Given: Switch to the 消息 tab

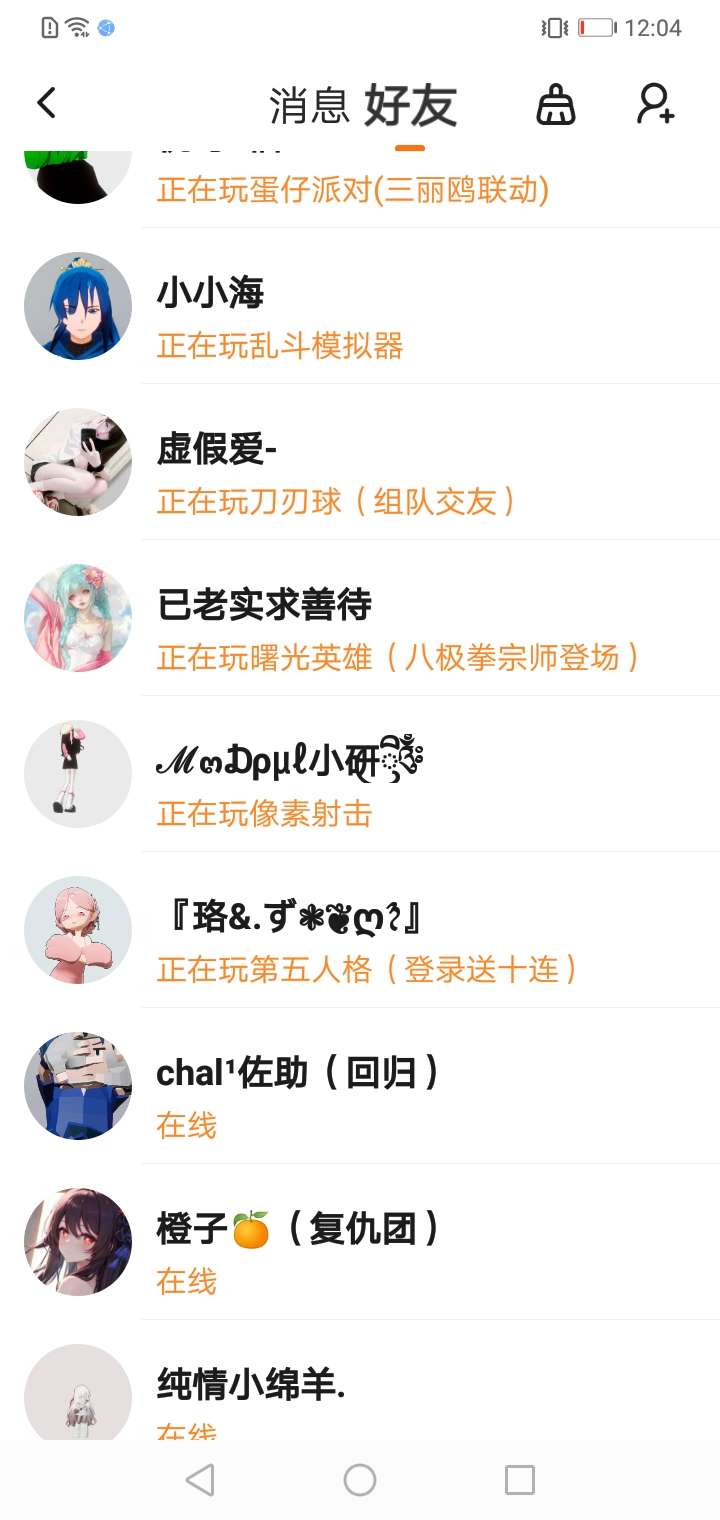Looking at the screenshot, I should click(x=309, y=105).
